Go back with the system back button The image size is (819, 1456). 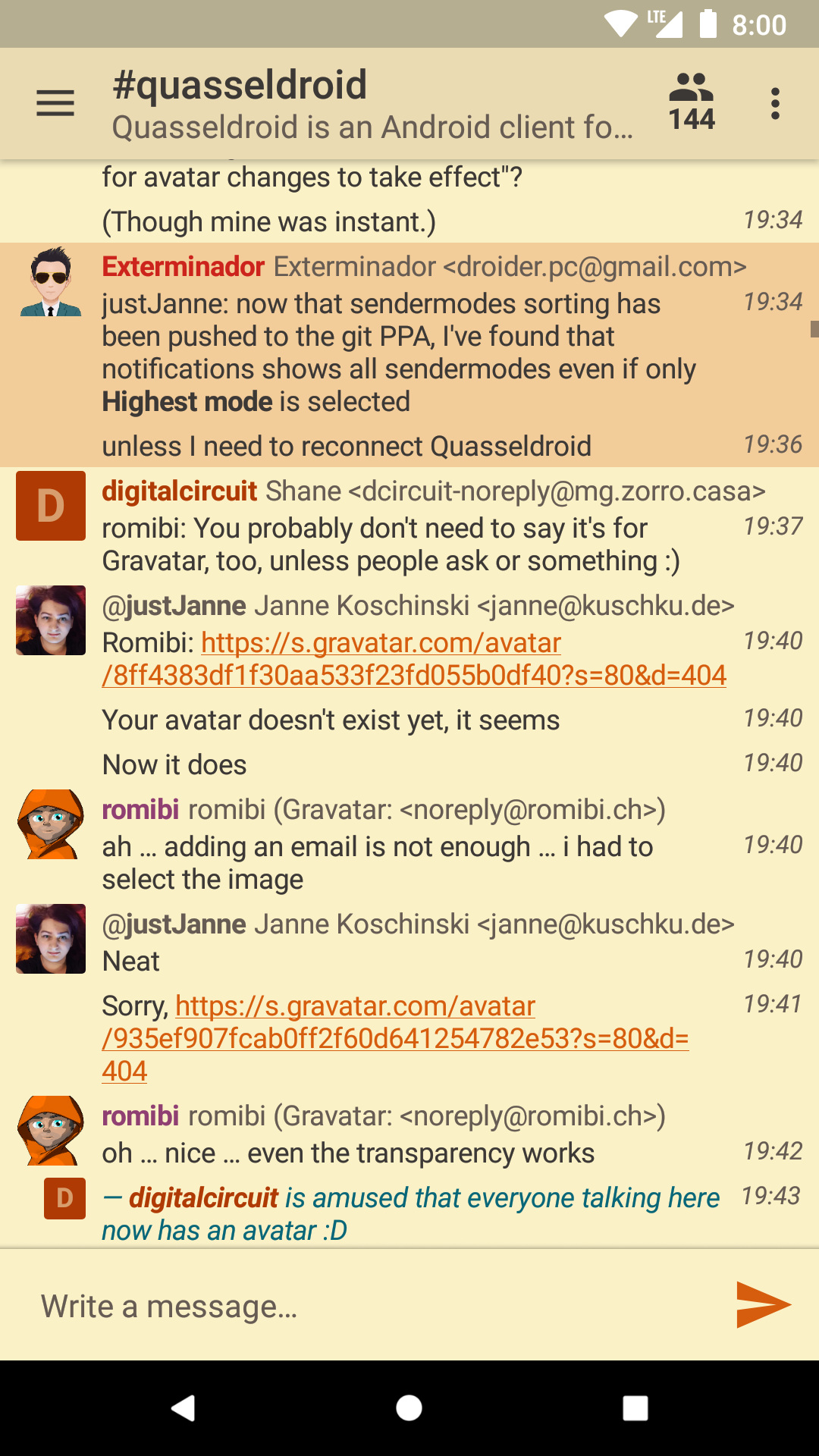183,1407
